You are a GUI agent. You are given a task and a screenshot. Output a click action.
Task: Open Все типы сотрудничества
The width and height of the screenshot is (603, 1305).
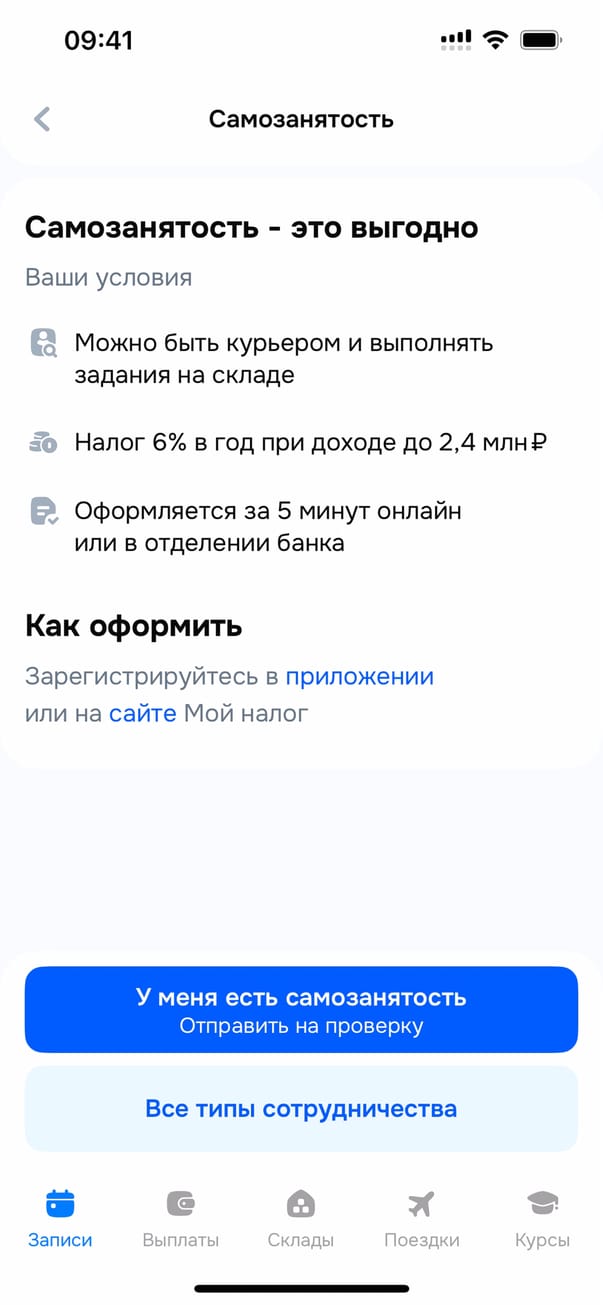pyautogui.click(x=301, y=1108)
